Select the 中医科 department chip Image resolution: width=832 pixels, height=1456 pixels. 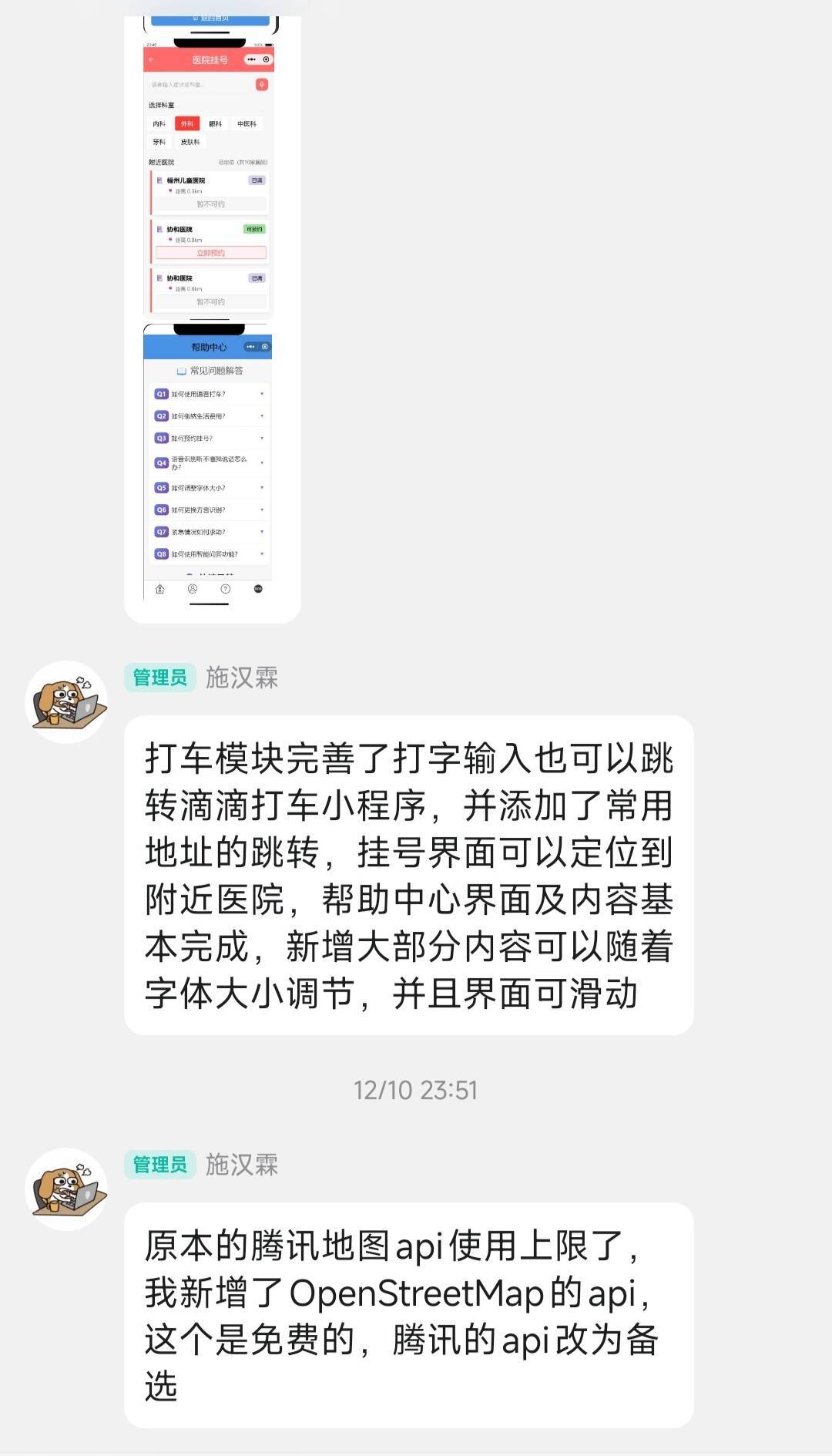tap(247, 124)
